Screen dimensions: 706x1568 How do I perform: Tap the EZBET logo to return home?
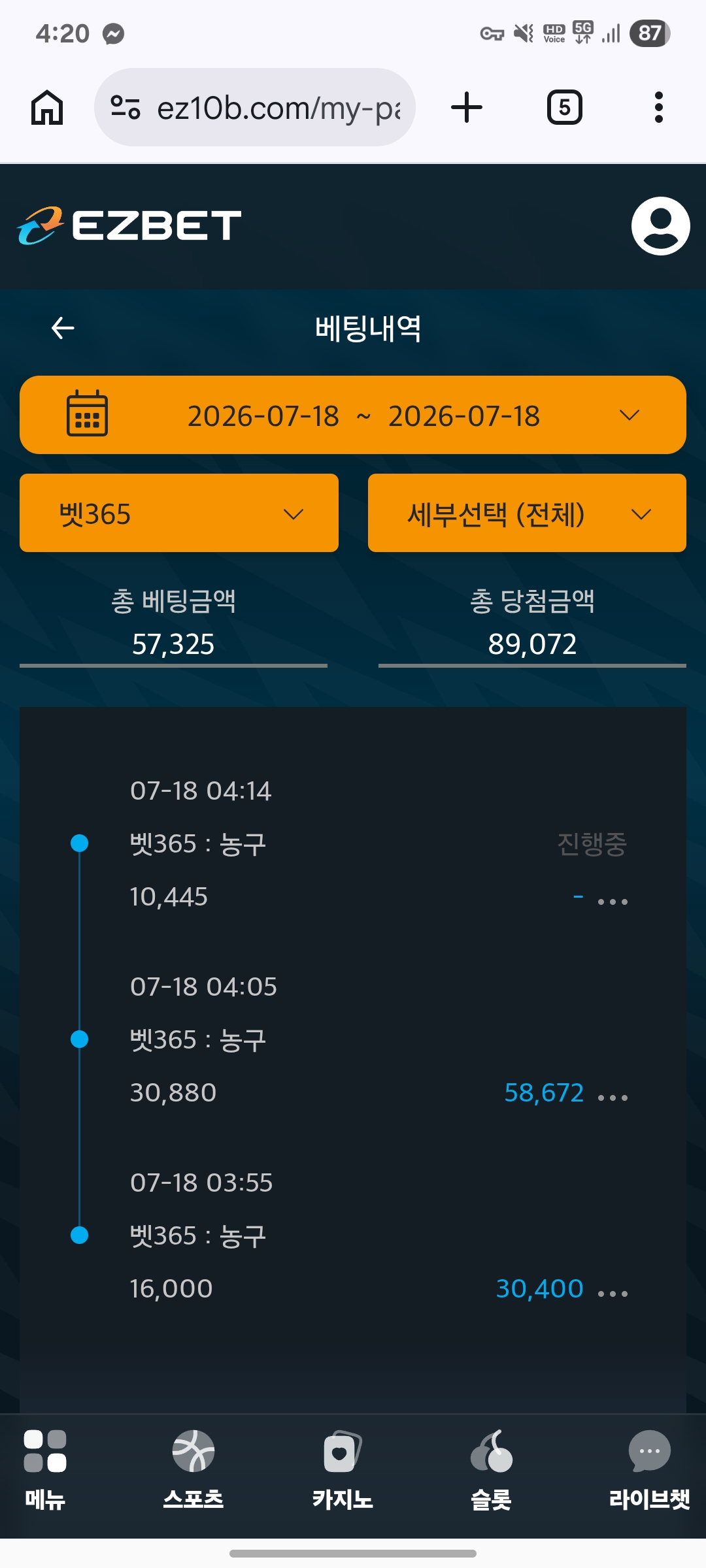coord(129,225)
